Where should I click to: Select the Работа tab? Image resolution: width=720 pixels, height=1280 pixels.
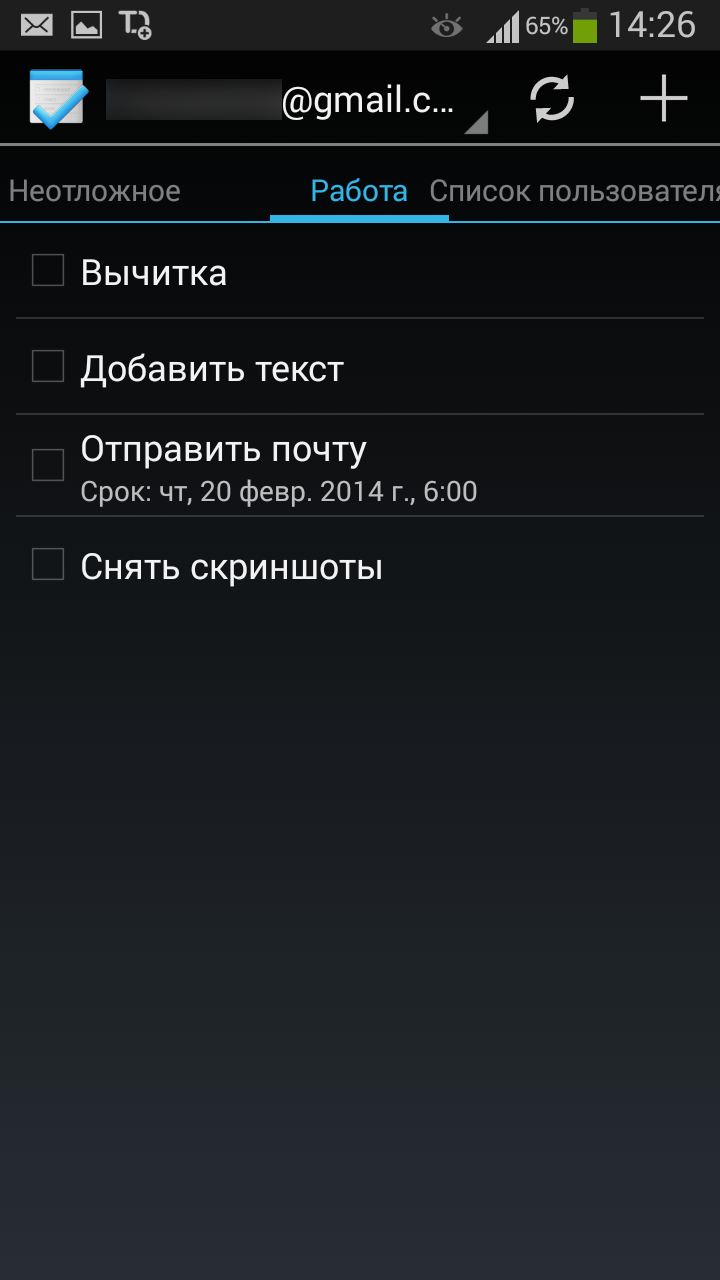click(x=359, y=191)
